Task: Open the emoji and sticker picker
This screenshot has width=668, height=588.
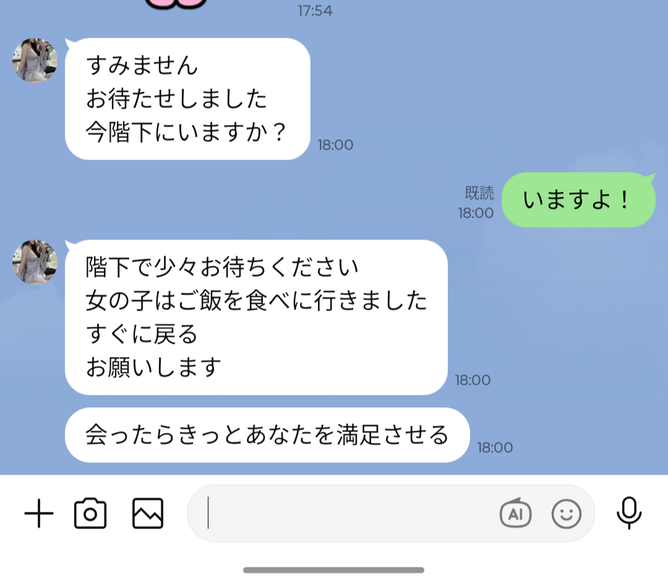Action: click(566, 514)
